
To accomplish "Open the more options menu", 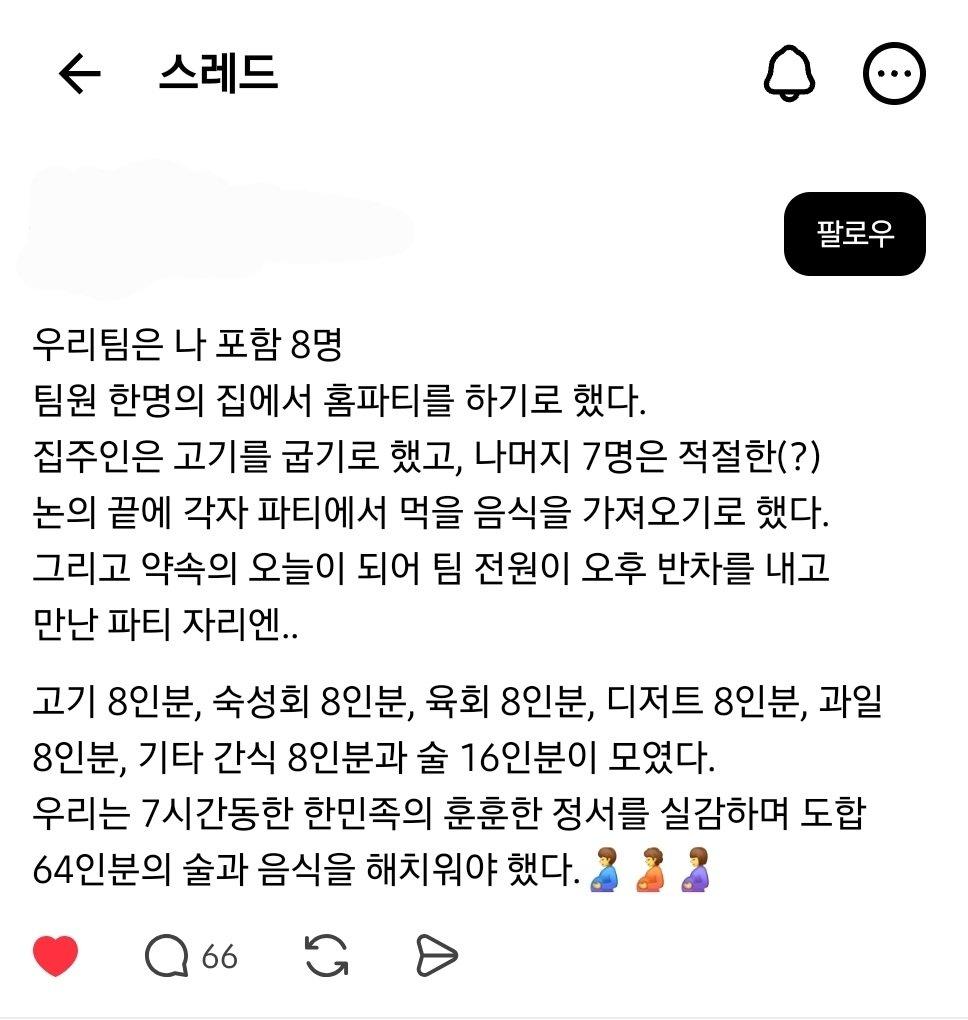I will [894, 73].
